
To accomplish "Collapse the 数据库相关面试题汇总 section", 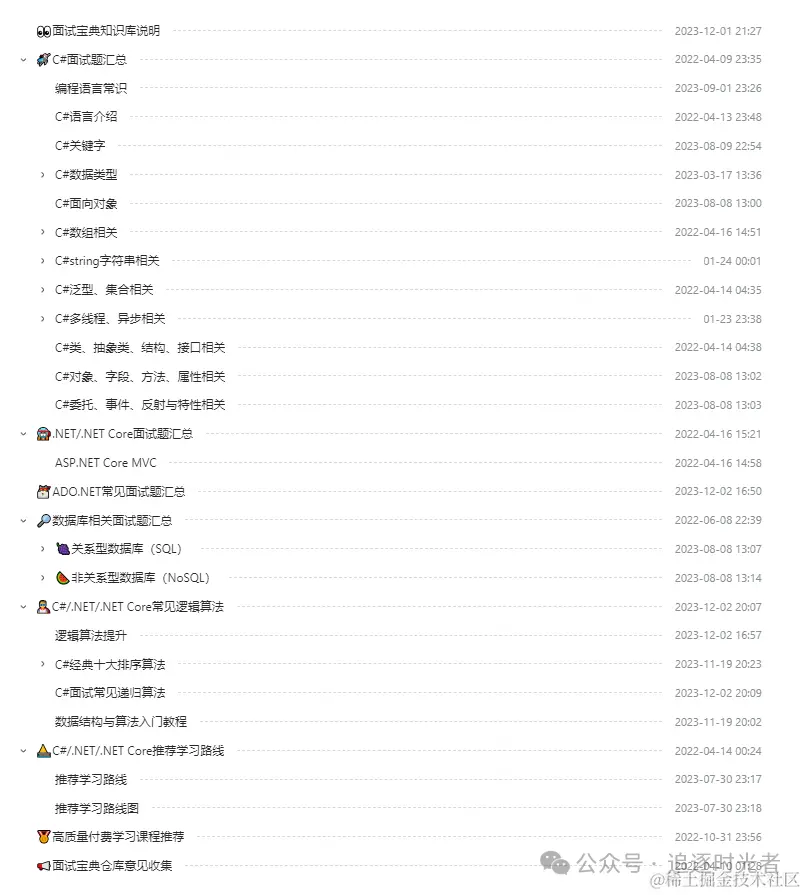I will point(23,521).
